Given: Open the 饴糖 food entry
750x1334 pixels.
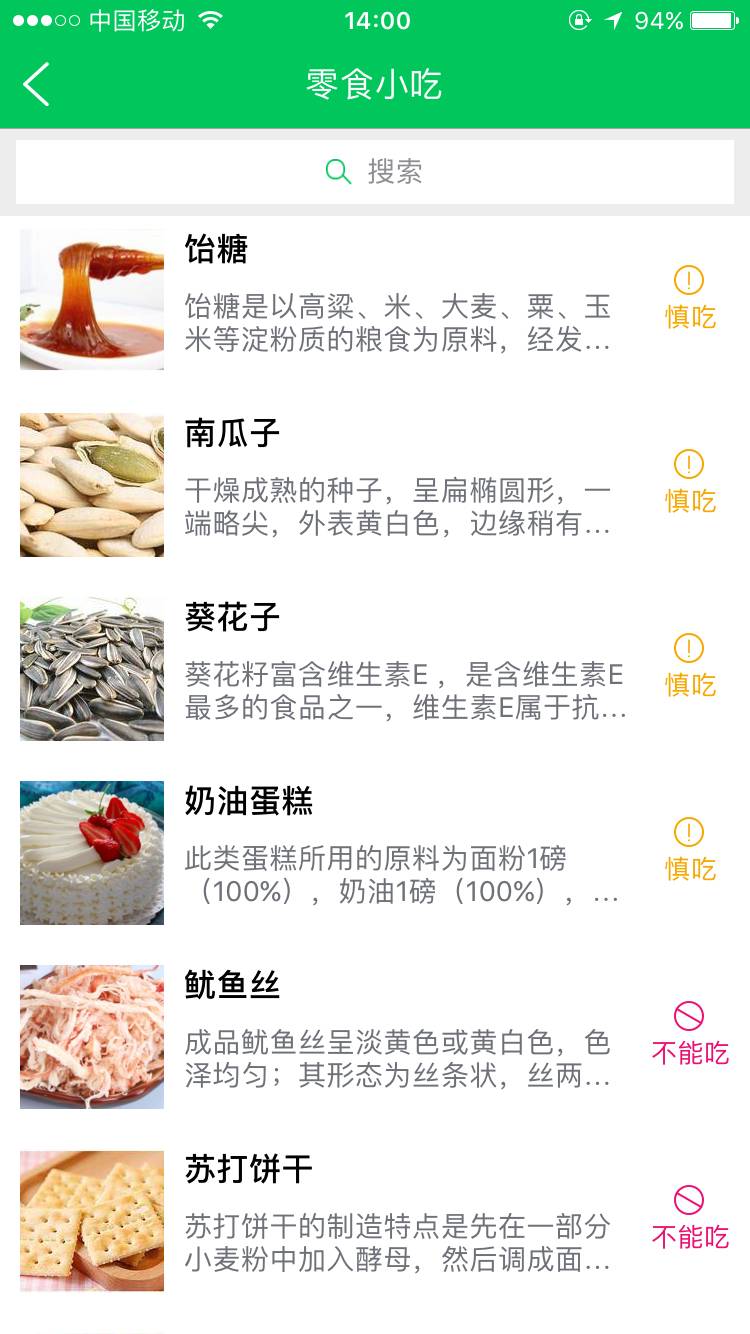Looking at the screenshot, I should coord(375,300).
